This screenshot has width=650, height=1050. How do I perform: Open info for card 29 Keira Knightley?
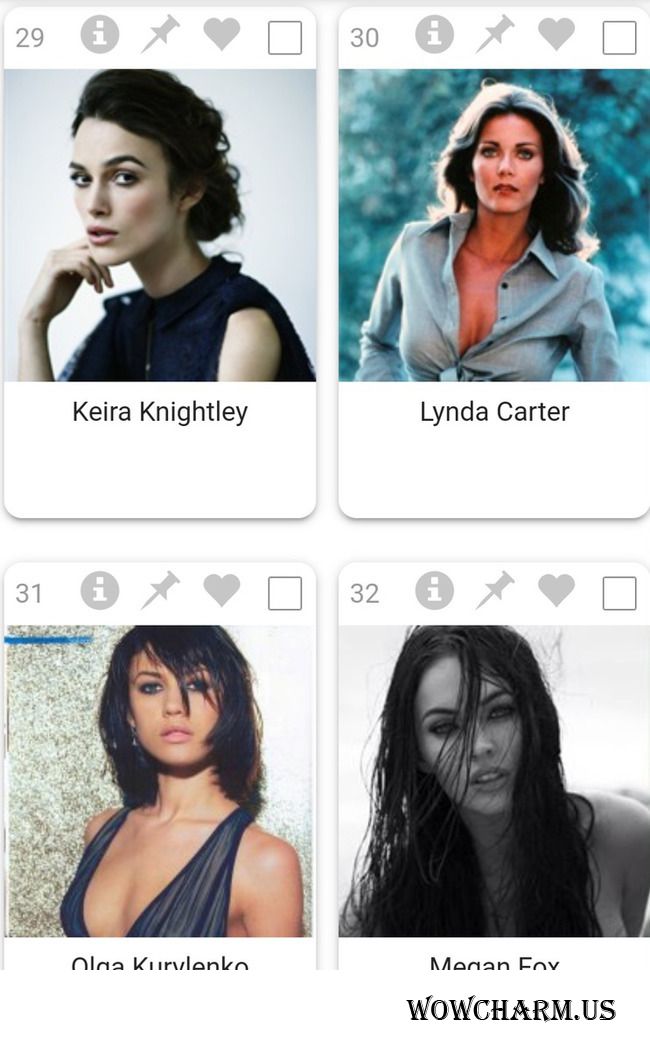pyautogui.click(x=100, y=36)
